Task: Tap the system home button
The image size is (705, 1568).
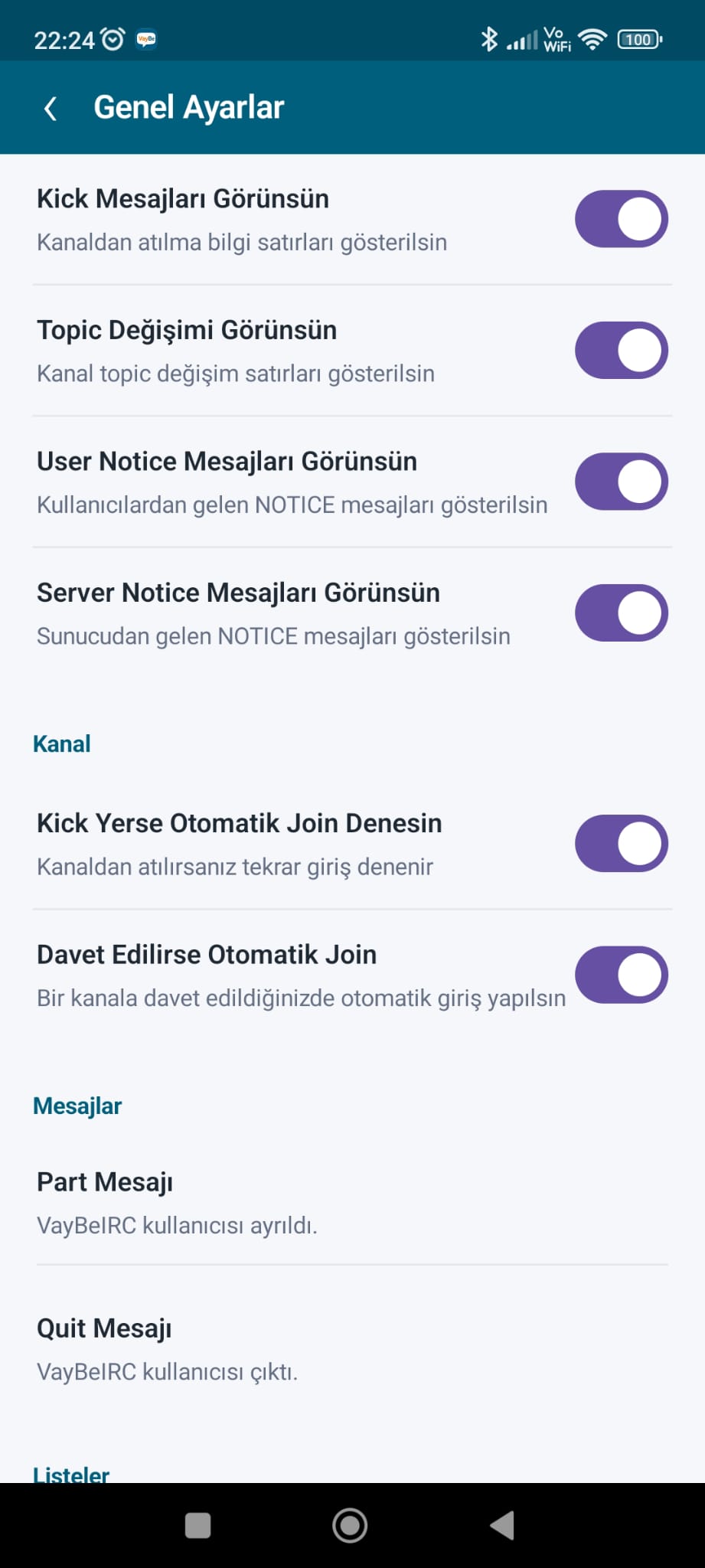Action: tap(350, 1525)
